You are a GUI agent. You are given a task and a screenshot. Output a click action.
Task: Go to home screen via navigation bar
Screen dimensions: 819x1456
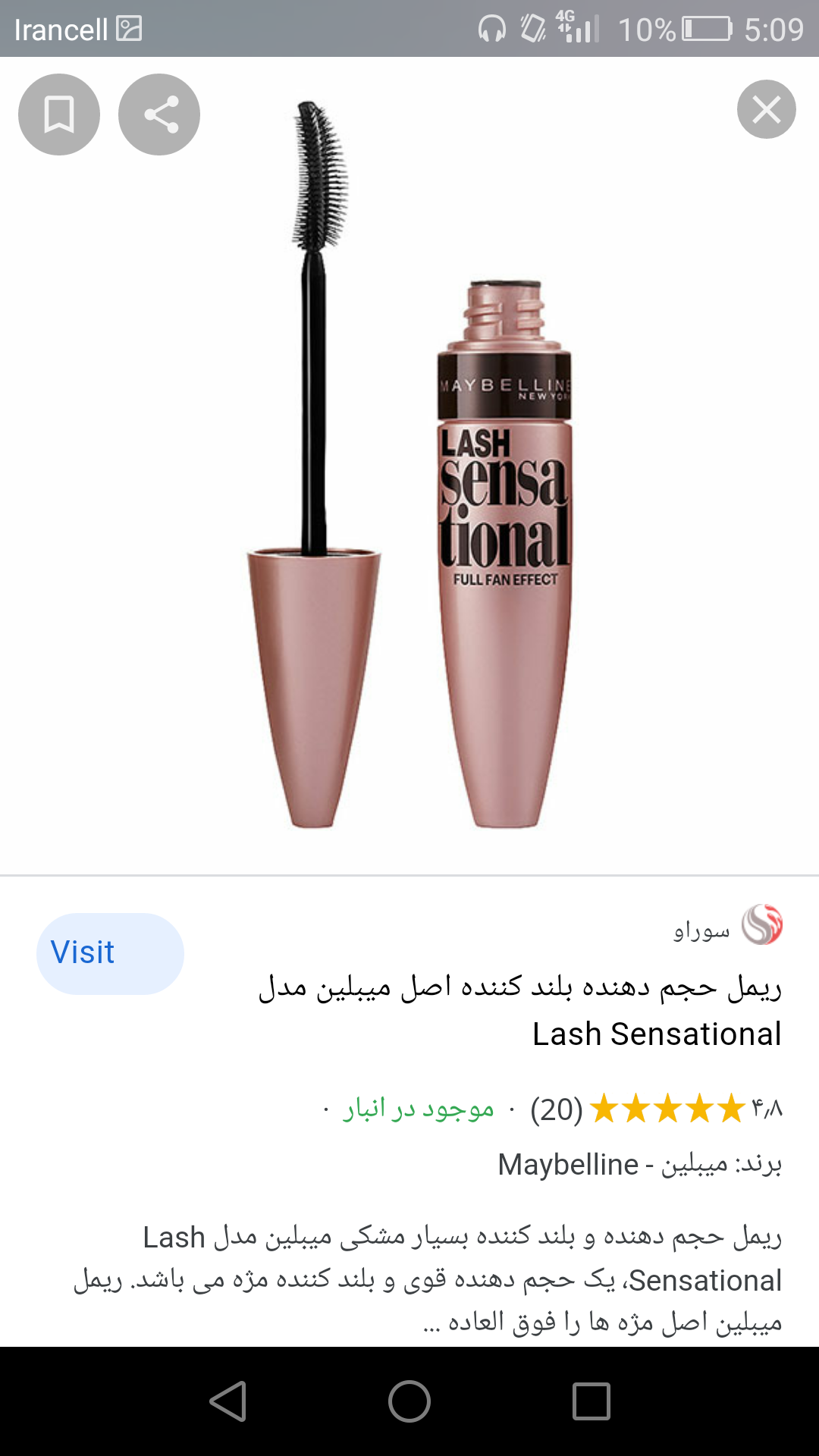click(409, 1401)
